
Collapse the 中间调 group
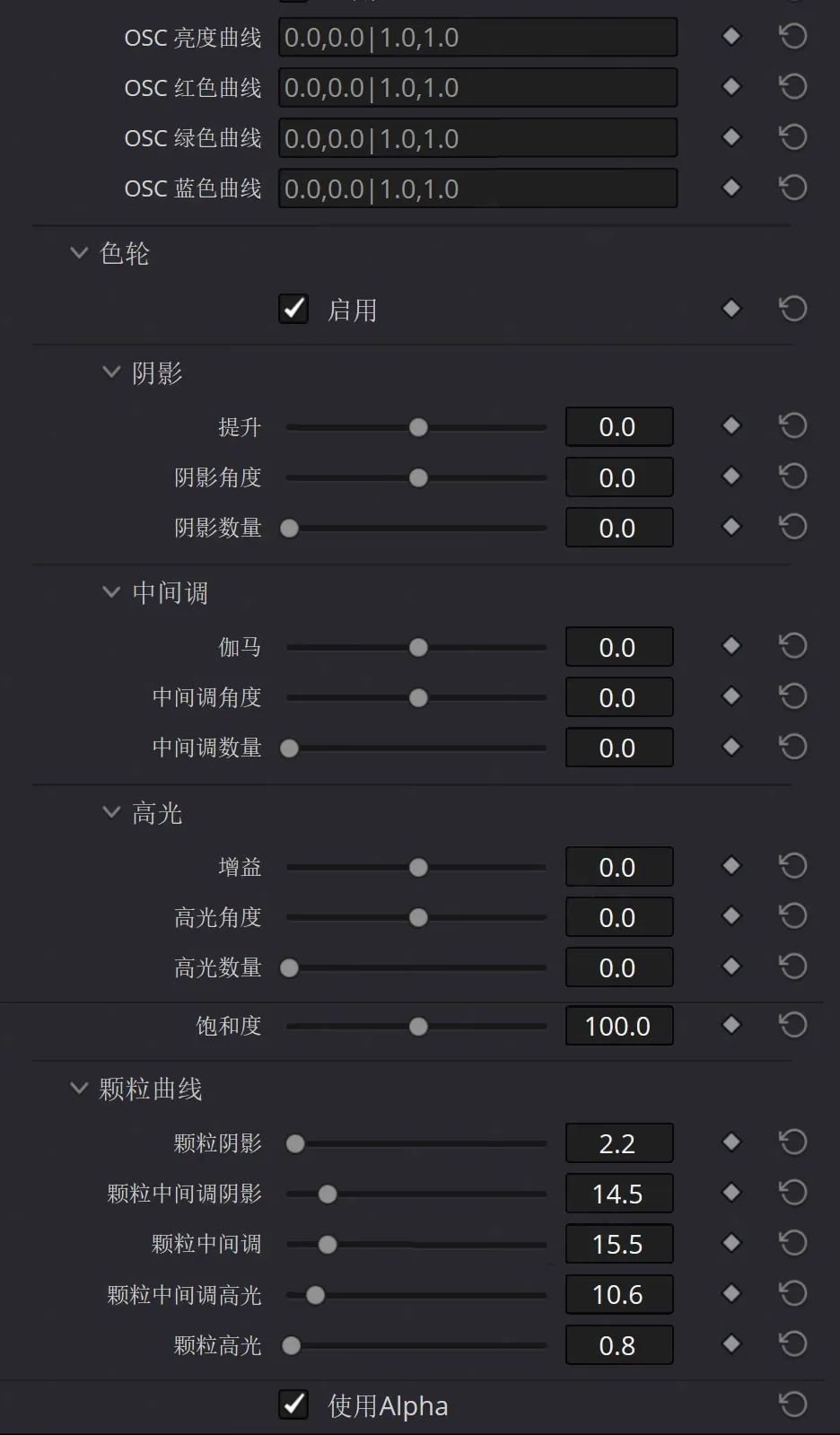pyautogui.click(x=111, y=592)
